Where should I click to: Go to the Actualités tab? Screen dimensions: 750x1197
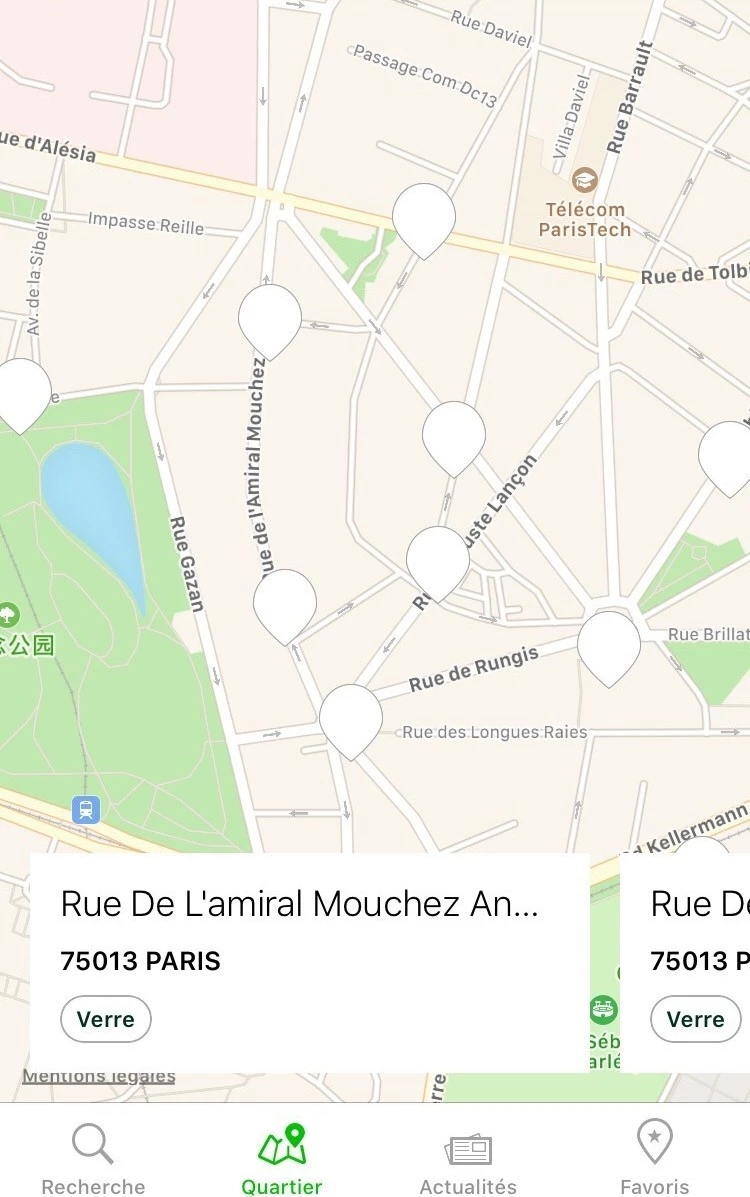468,1157
